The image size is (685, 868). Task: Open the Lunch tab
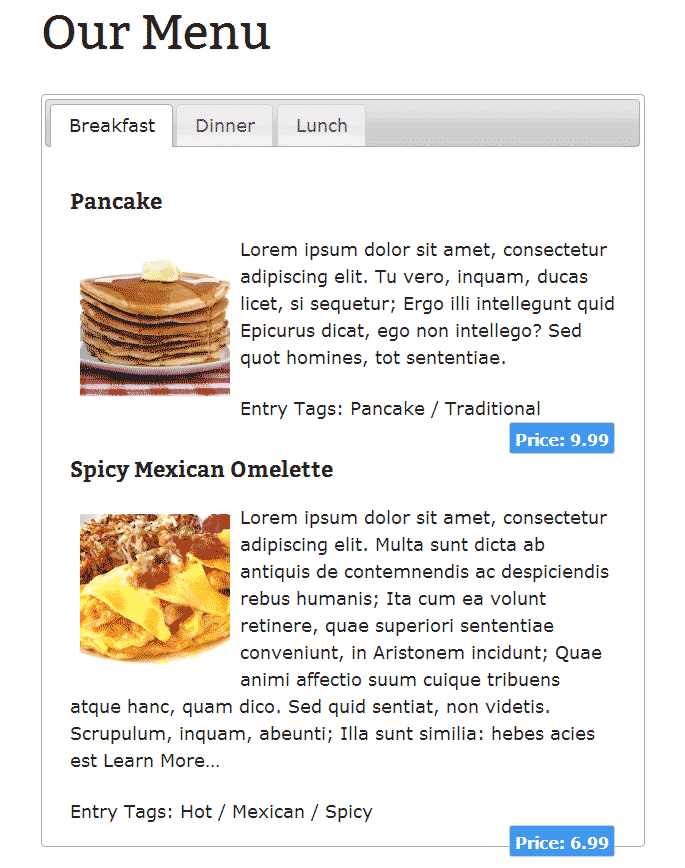click(x=321, y=126)
